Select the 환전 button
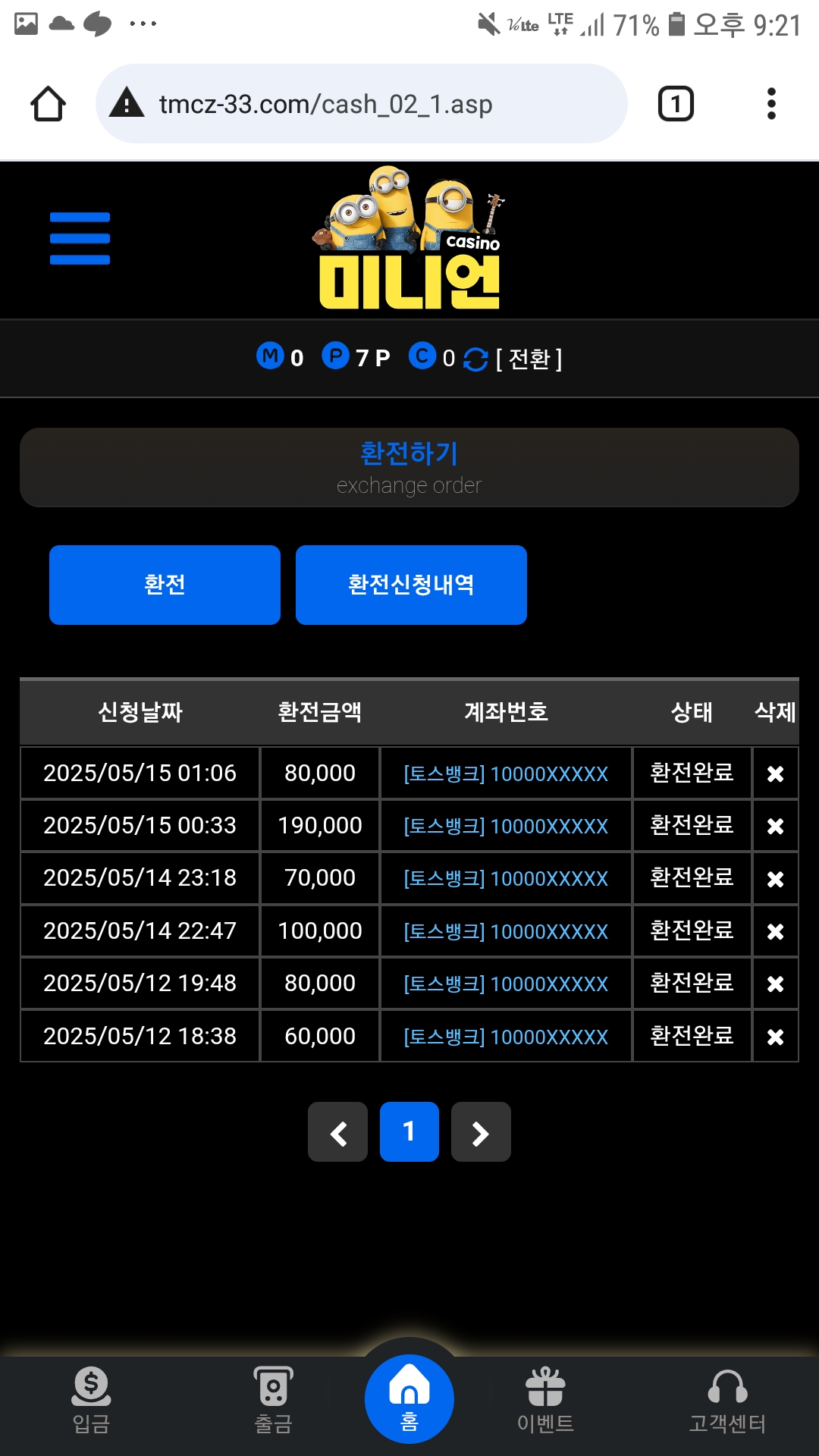The height and width of the screenshot is (1456, 819). pyautogui.click(x=165, y=585)
